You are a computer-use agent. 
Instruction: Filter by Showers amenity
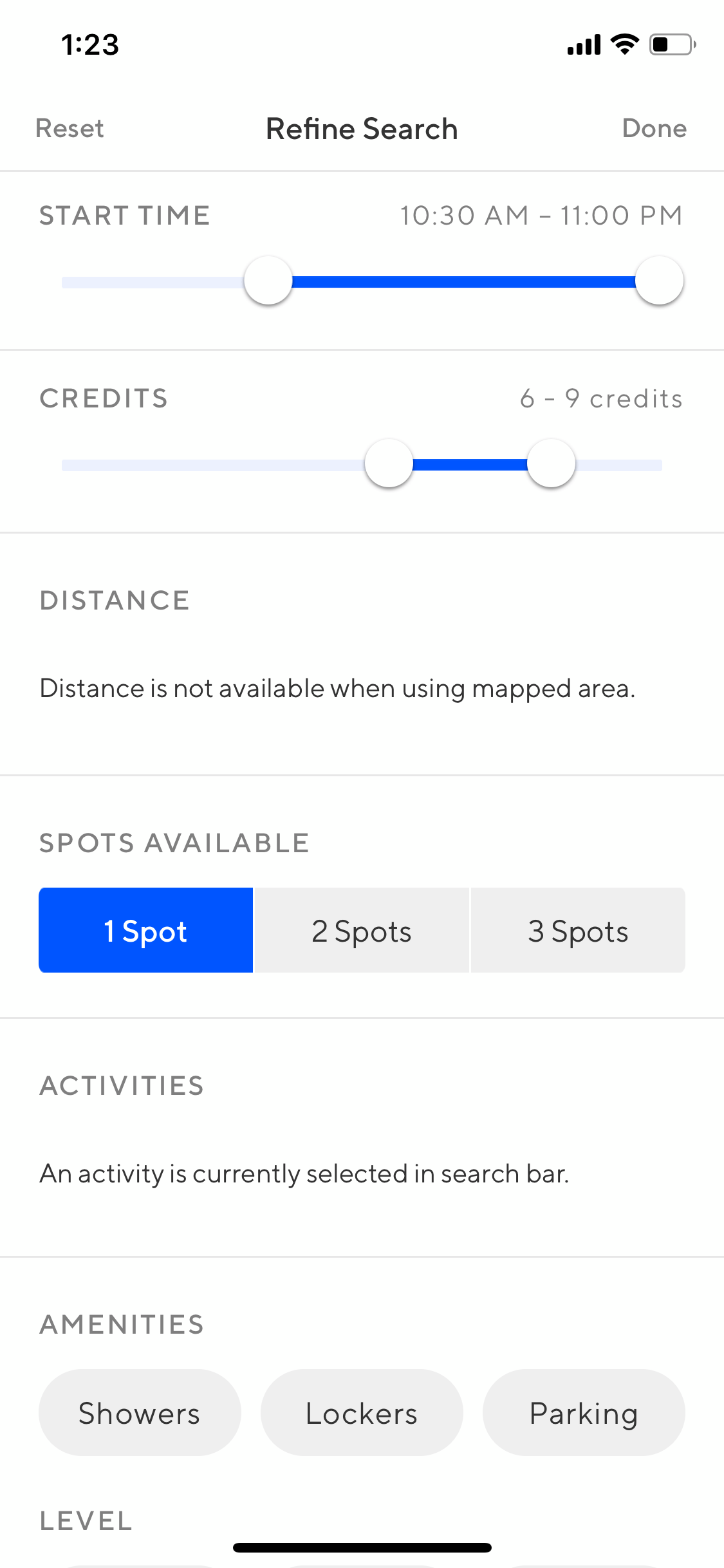click(140, 1413)
